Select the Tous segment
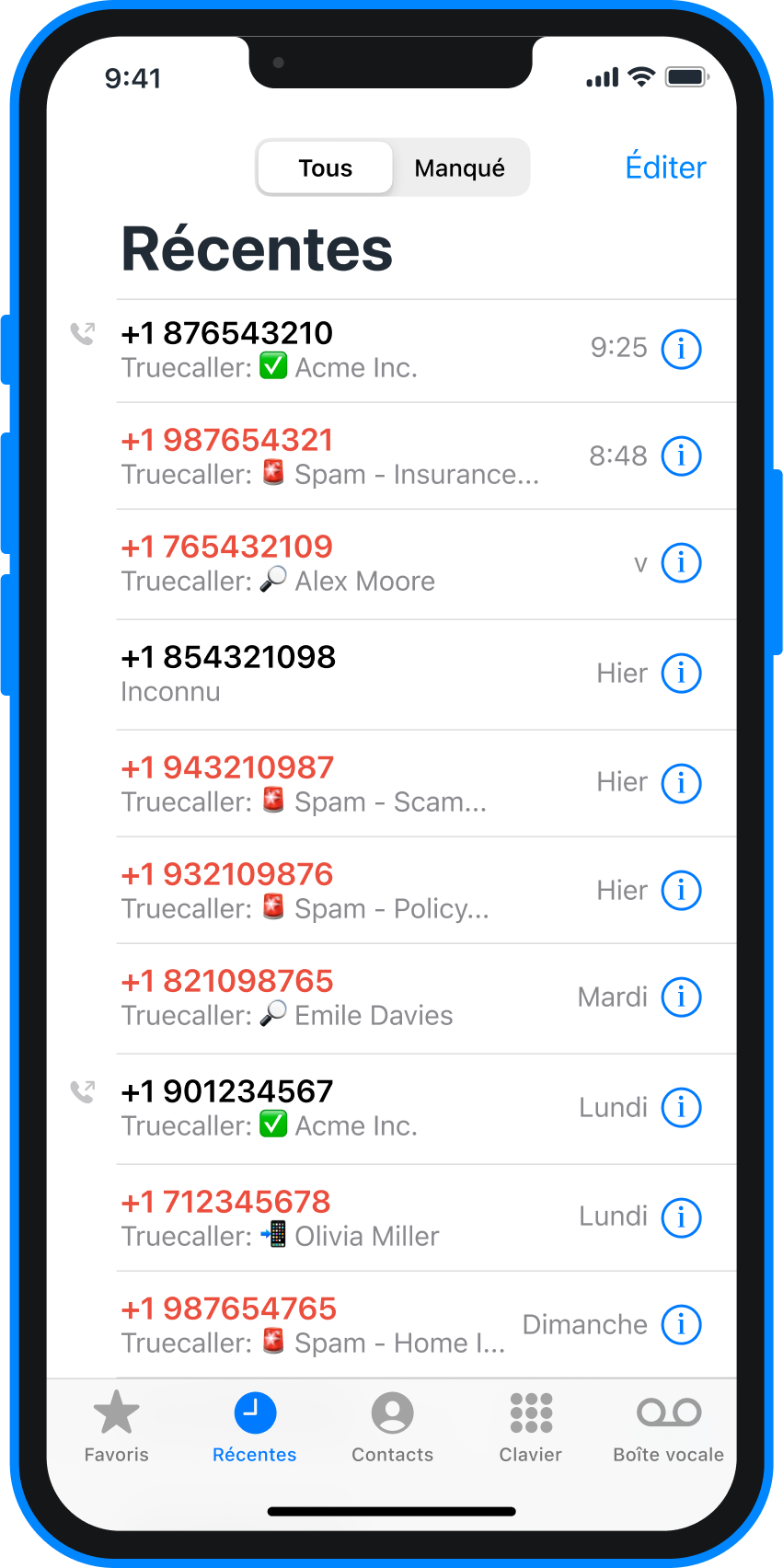The height and width of the screenshot is (1568, 783). (x=326, y=167)
